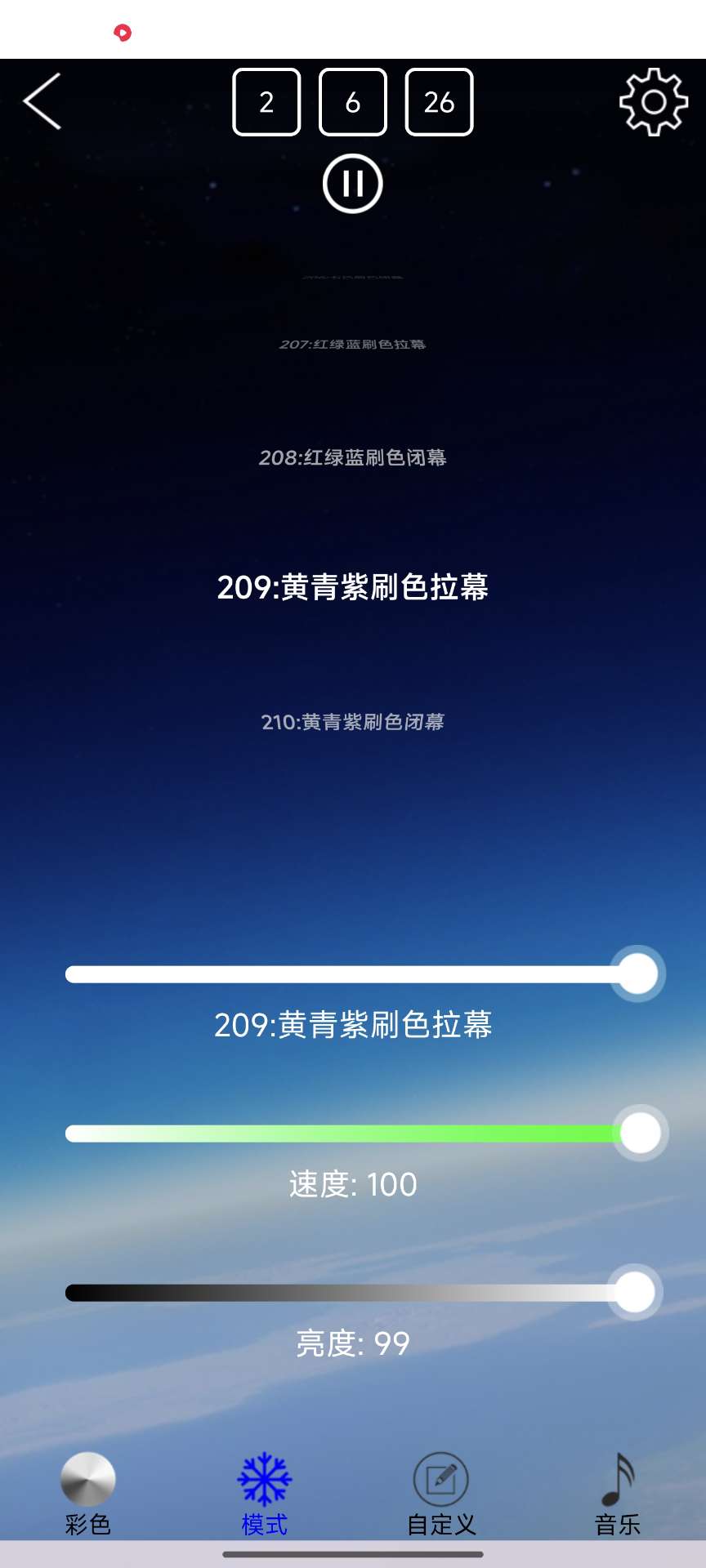
Task: Open the settings gear
Action: 653,102
